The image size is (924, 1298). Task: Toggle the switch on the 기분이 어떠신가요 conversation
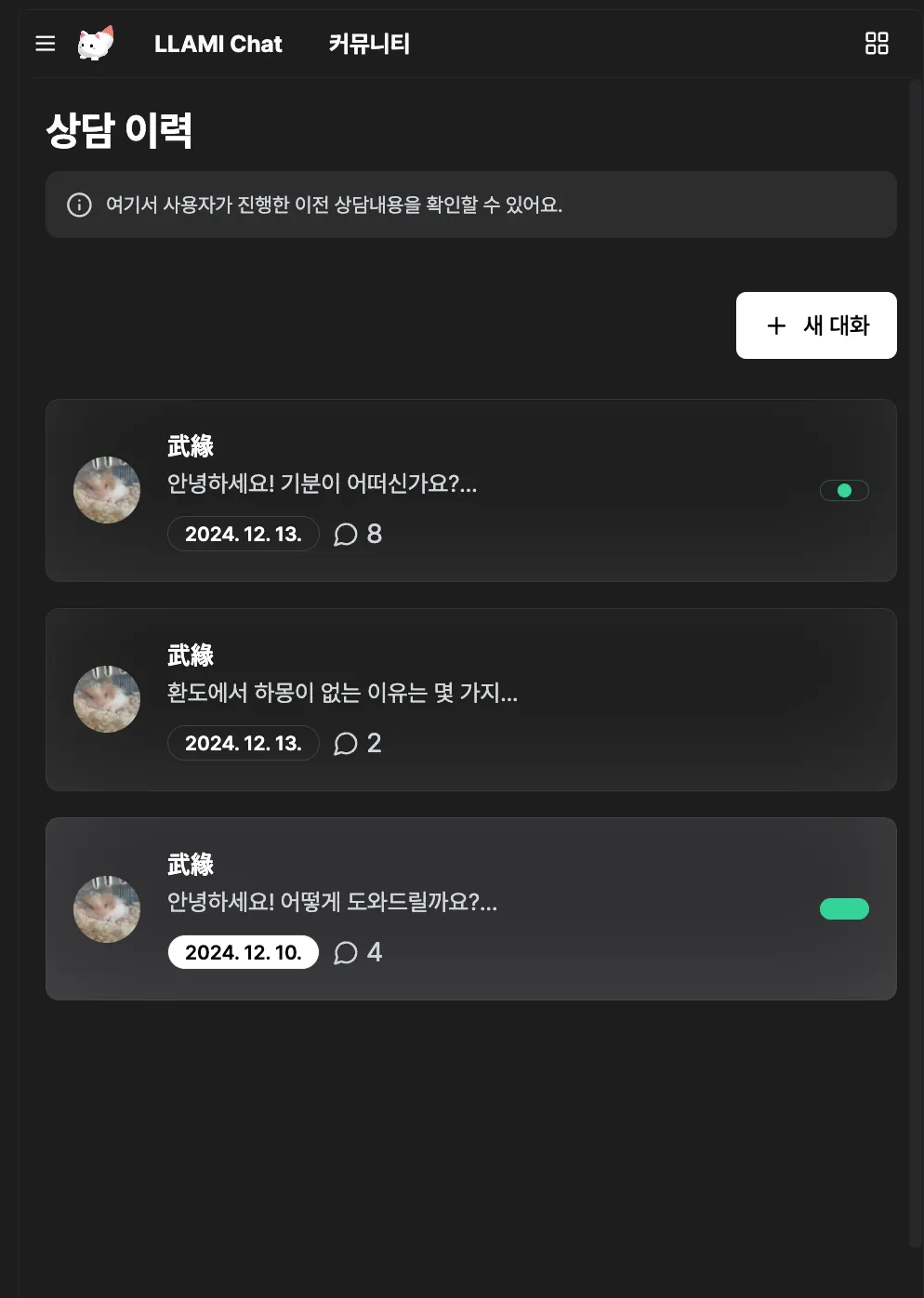coord(844,491)
